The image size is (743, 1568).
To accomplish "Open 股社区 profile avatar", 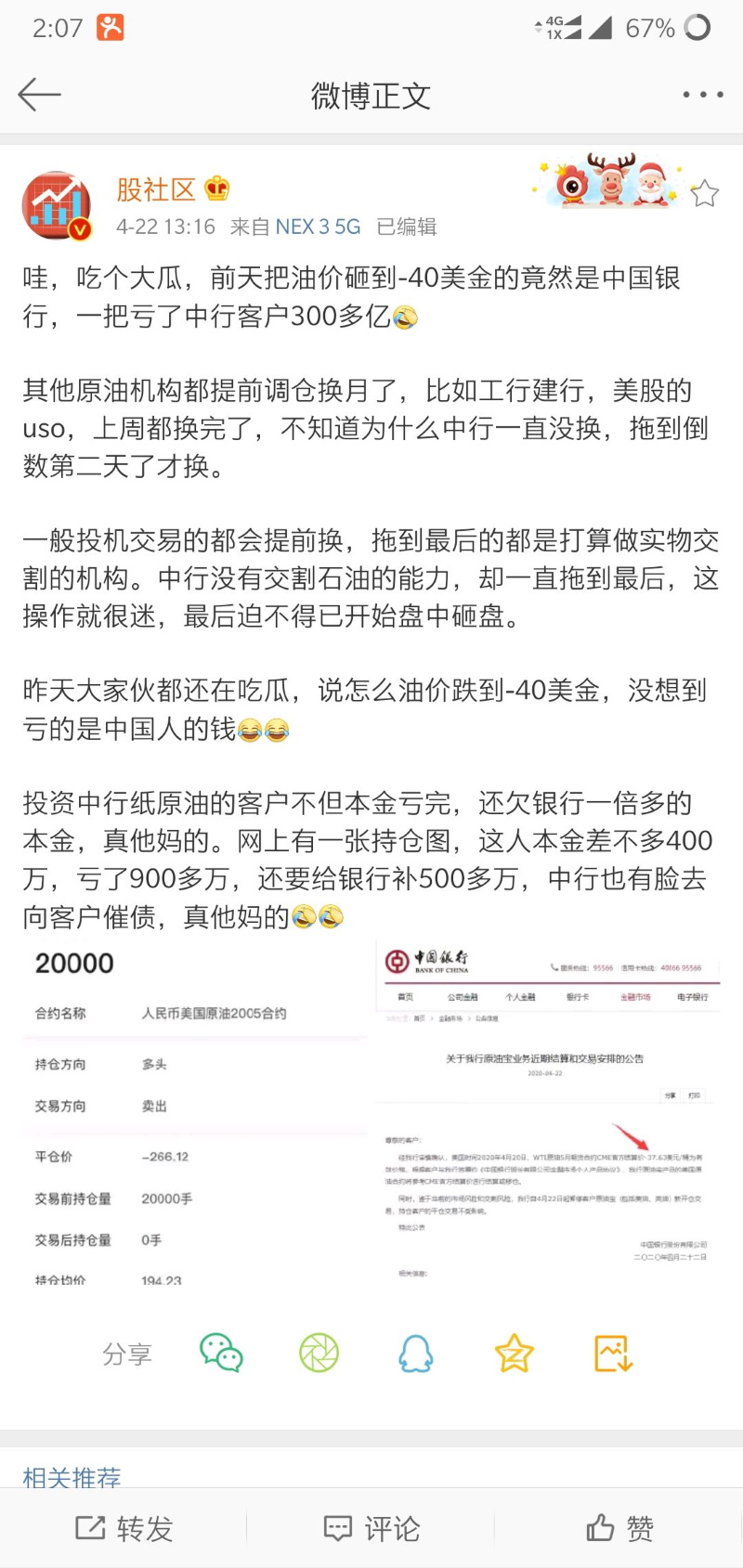I will (x=57, y=206).
